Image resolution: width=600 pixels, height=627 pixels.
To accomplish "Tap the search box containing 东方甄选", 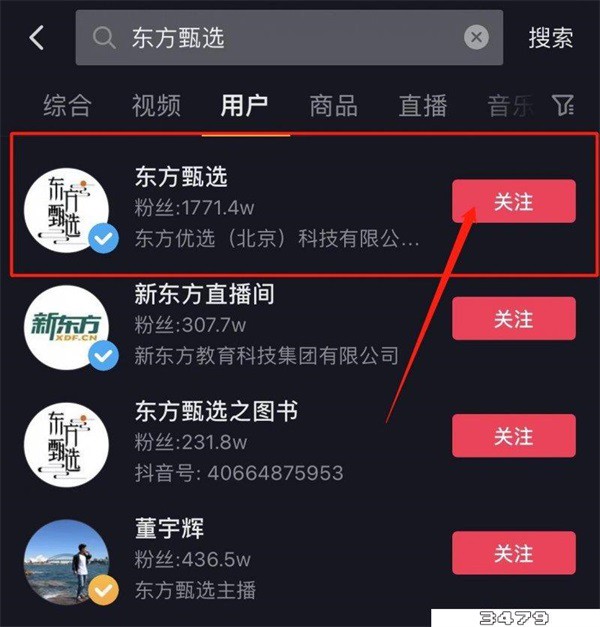I will coord(280,39).
